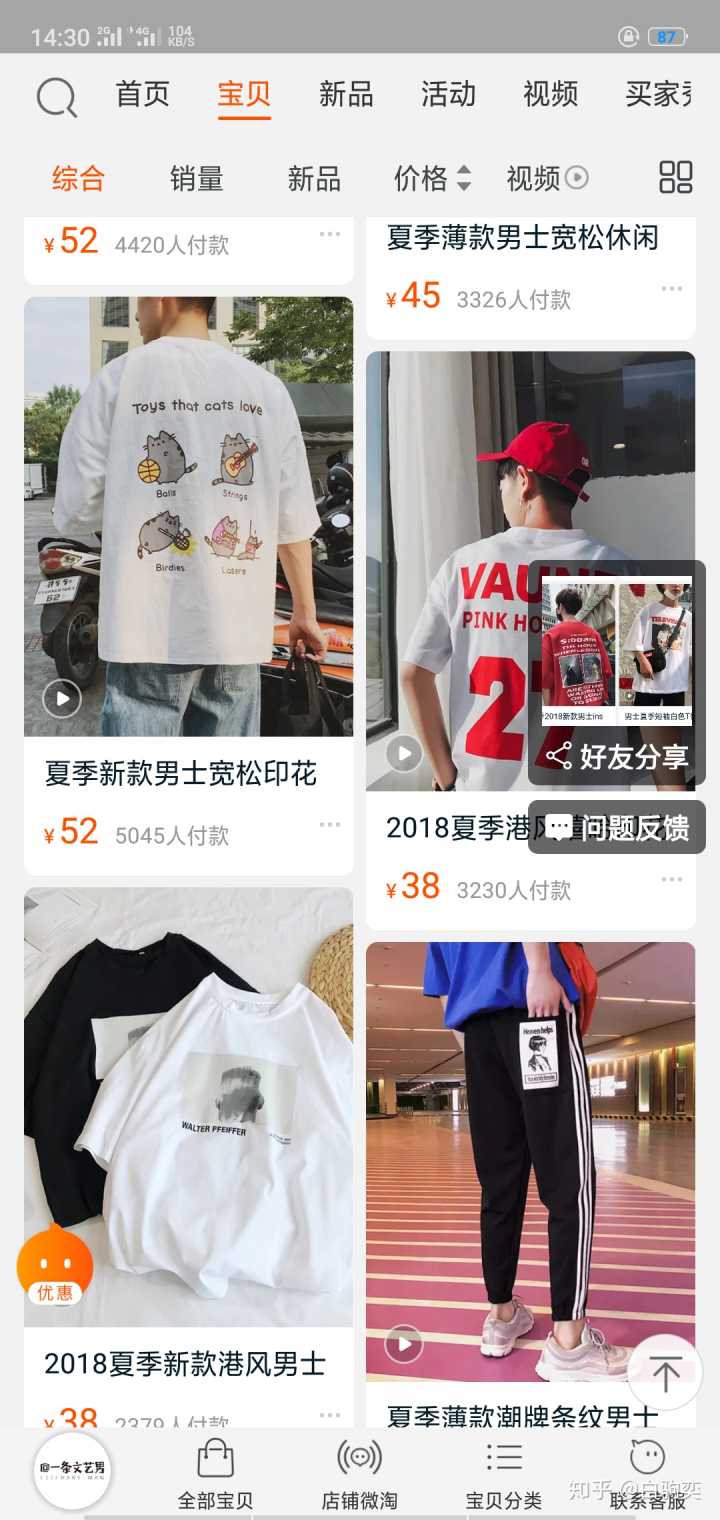Tap 好友分享 to share with friends
720x1520 pixels.
coord(618,756)
